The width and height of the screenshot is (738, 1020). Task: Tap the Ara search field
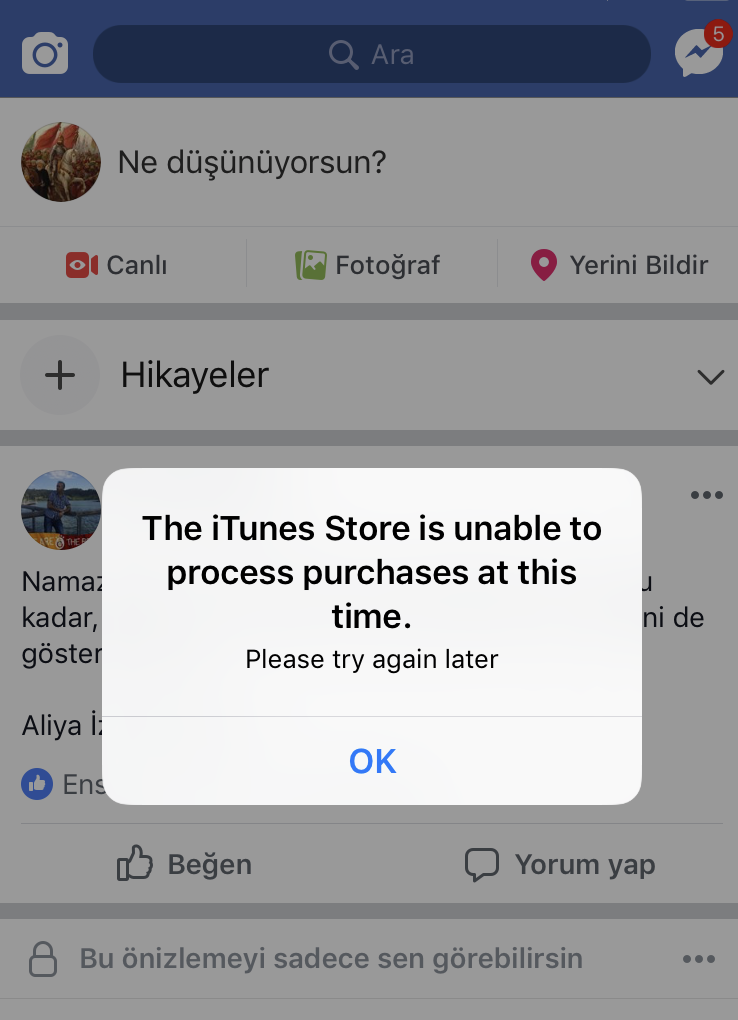372,54
